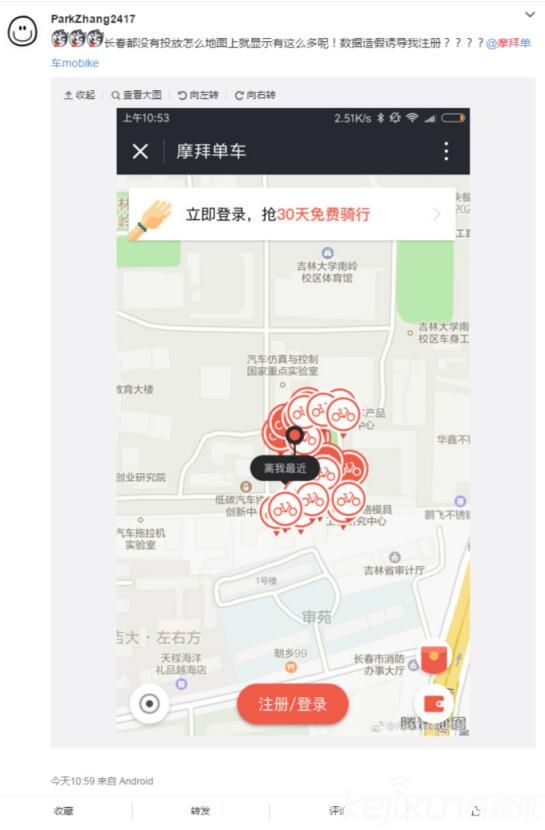Viewport: 545px width, 830px height.
Task: Collapse the expanded image with 收起
Action: [x=79, y=95]
